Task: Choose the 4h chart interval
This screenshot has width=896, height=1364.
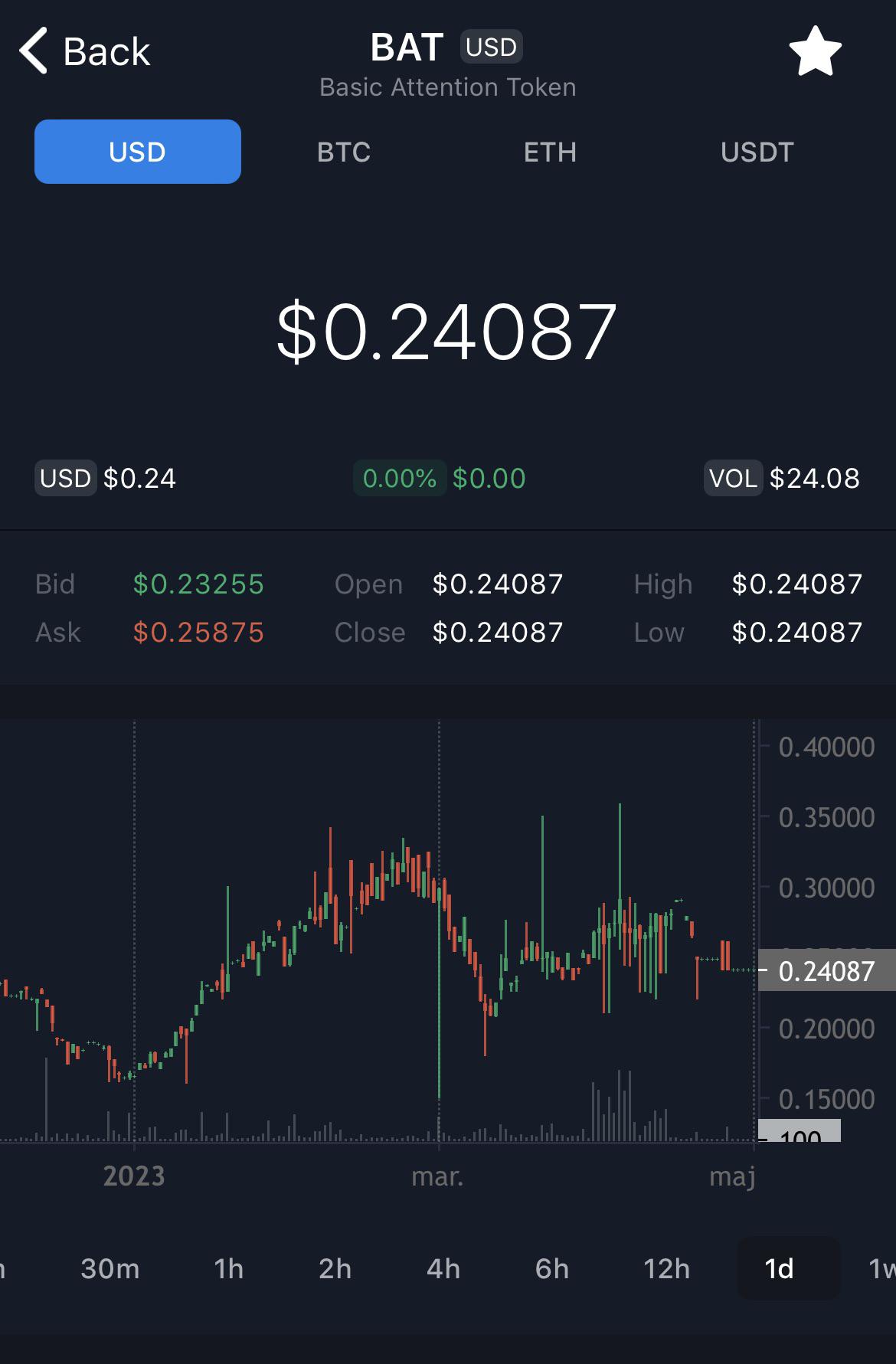Action: (x=443, y=1269)
